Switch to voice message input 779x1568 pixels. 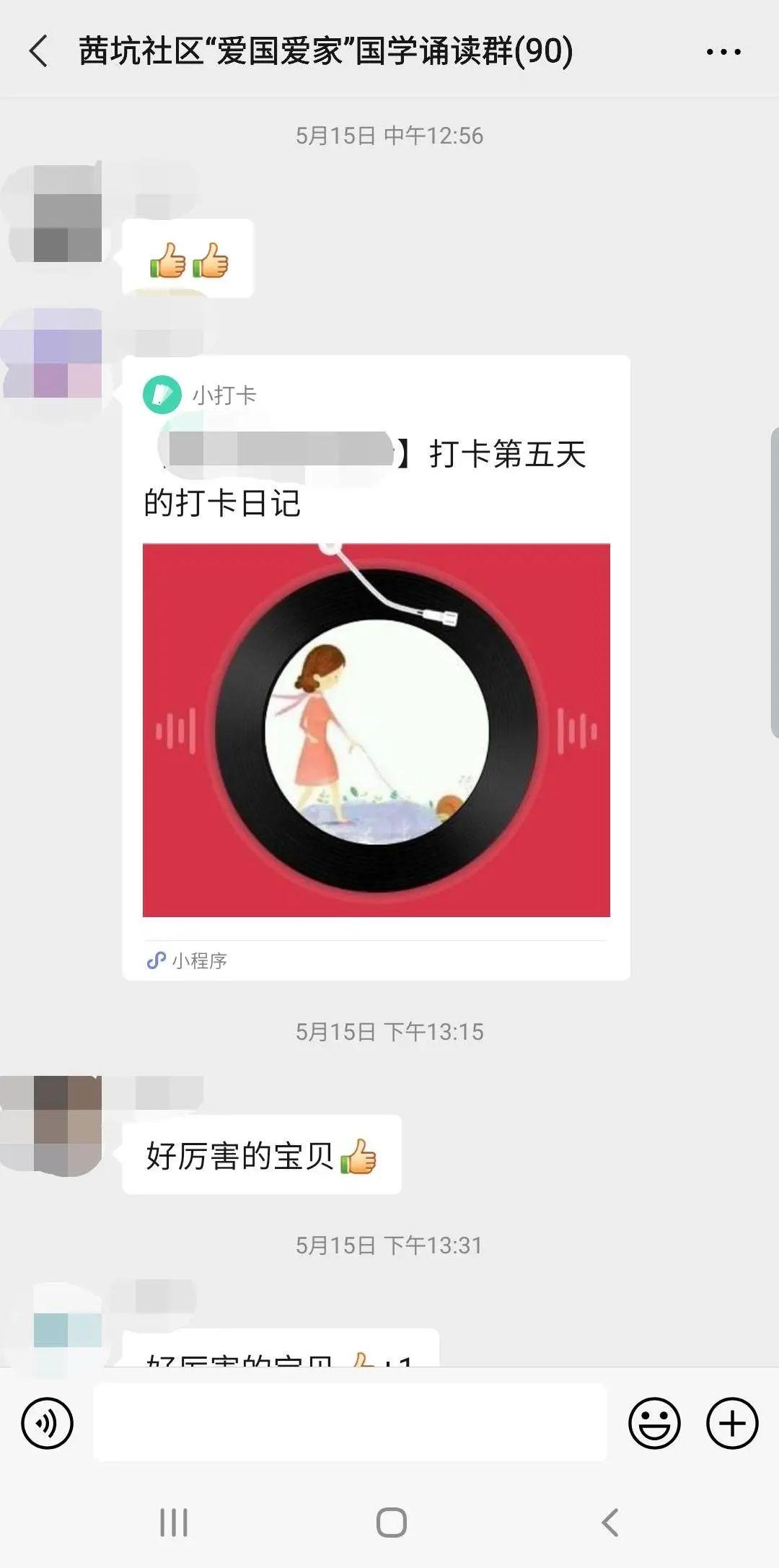[x=48, y=1423]
